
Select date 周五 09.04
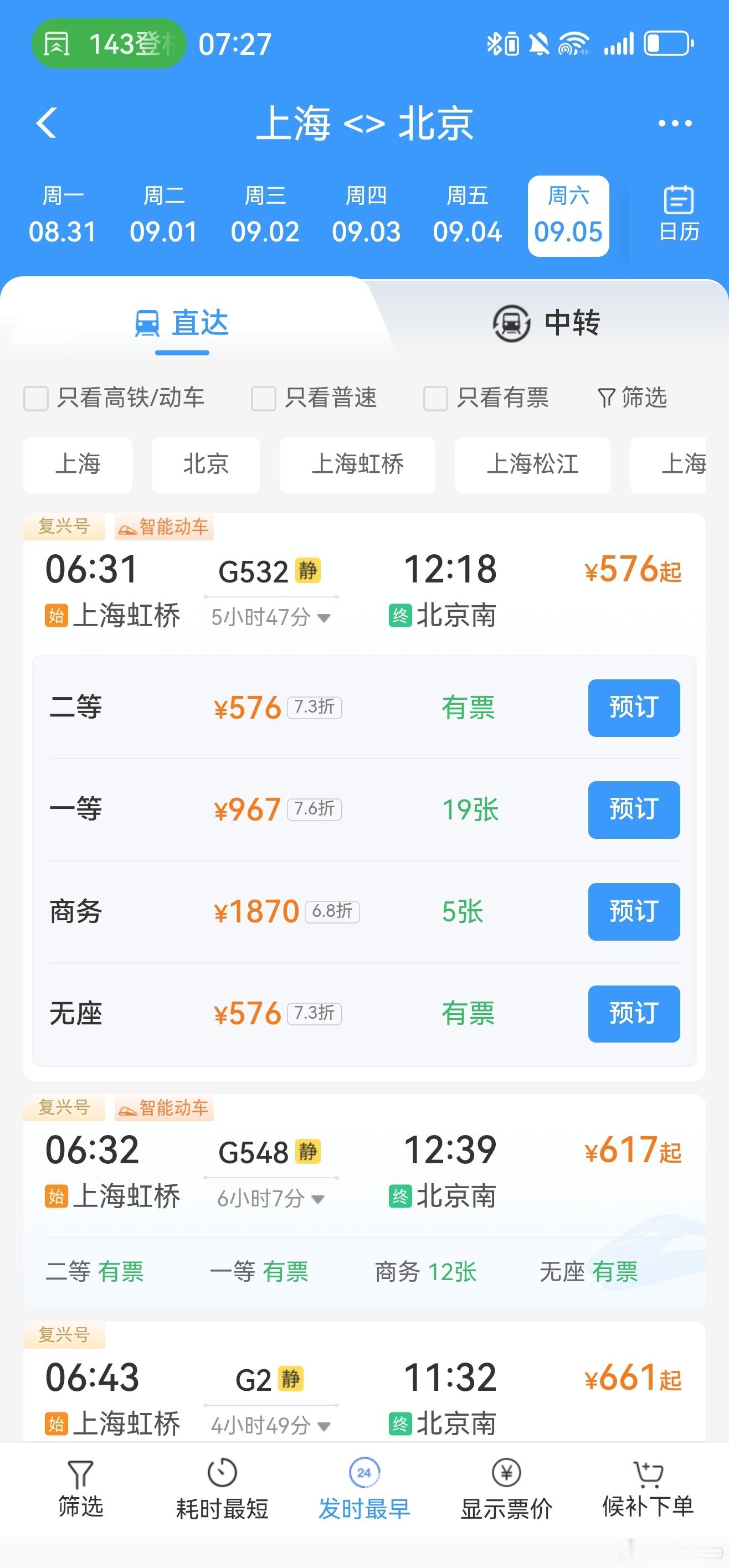point(467,215)
